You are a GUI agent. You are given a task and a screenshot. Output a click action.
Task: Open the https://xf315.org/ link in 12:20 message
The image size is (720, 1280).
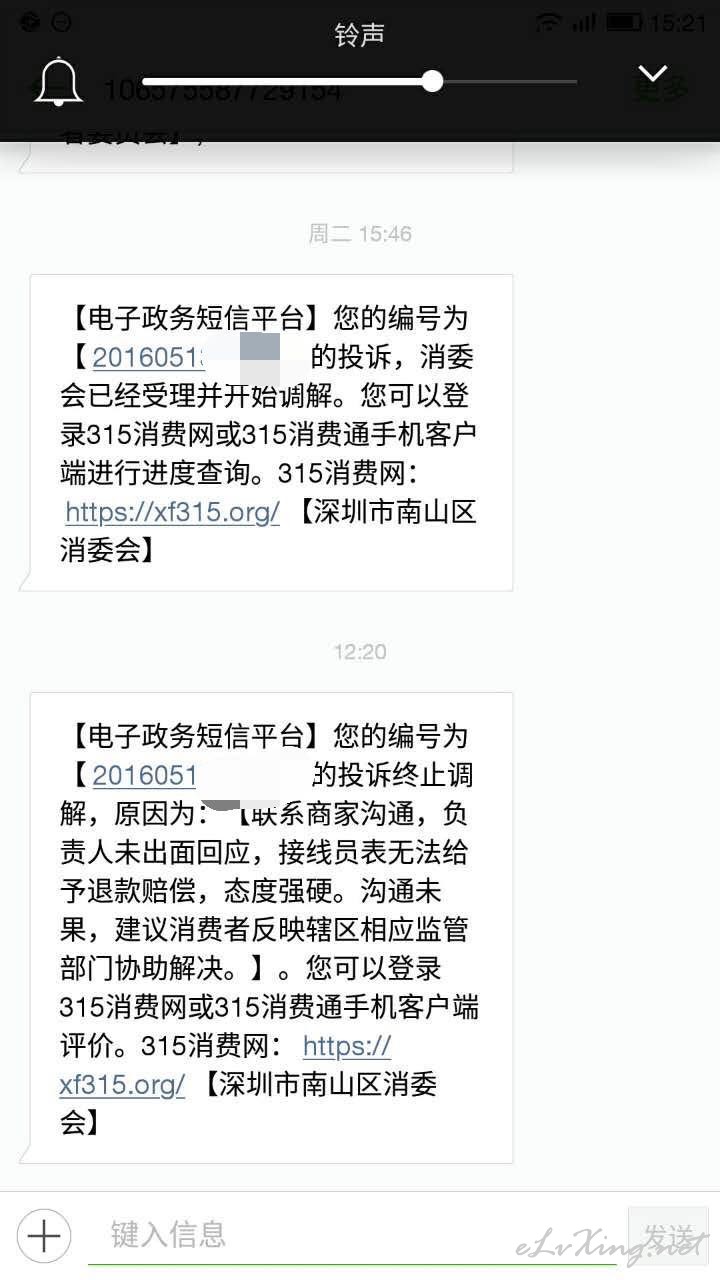click(225, 1065)
